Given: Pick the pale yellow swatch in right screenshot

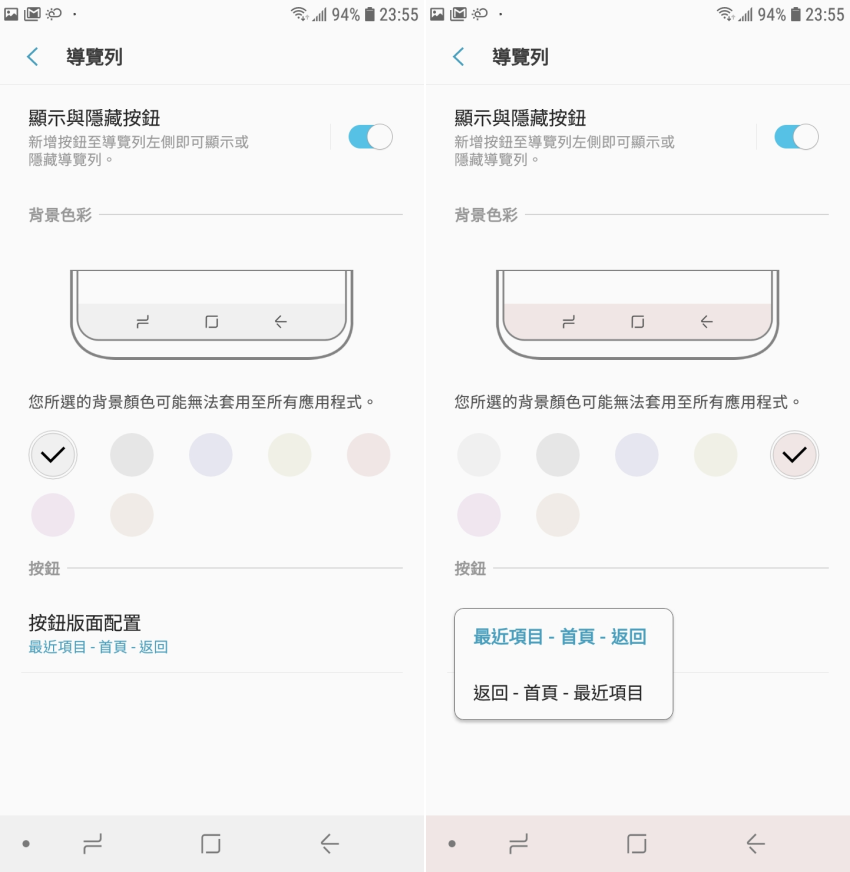Looking at the screenshot, I should point(716,455).
